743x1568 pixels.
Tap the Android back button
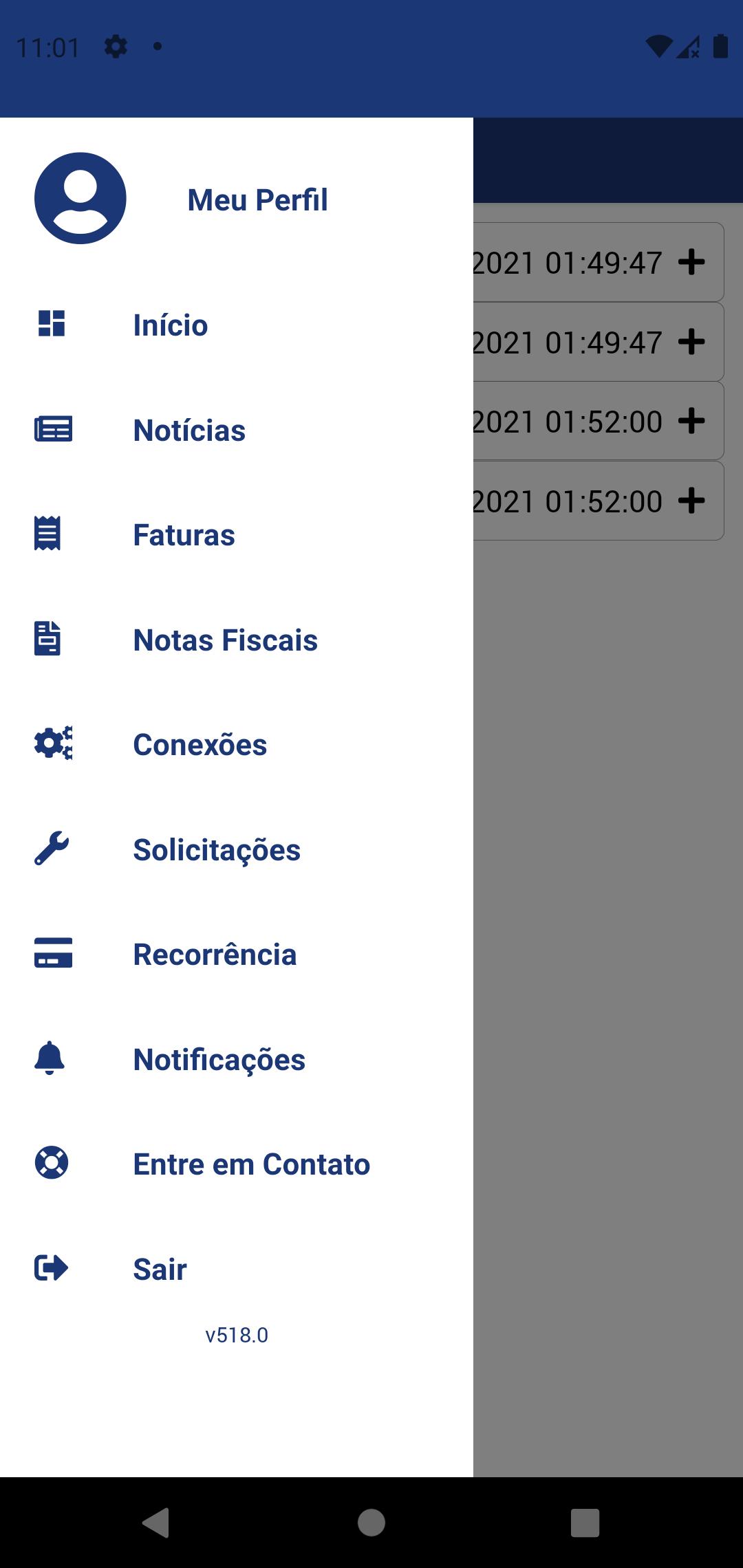click(156, 1523)
